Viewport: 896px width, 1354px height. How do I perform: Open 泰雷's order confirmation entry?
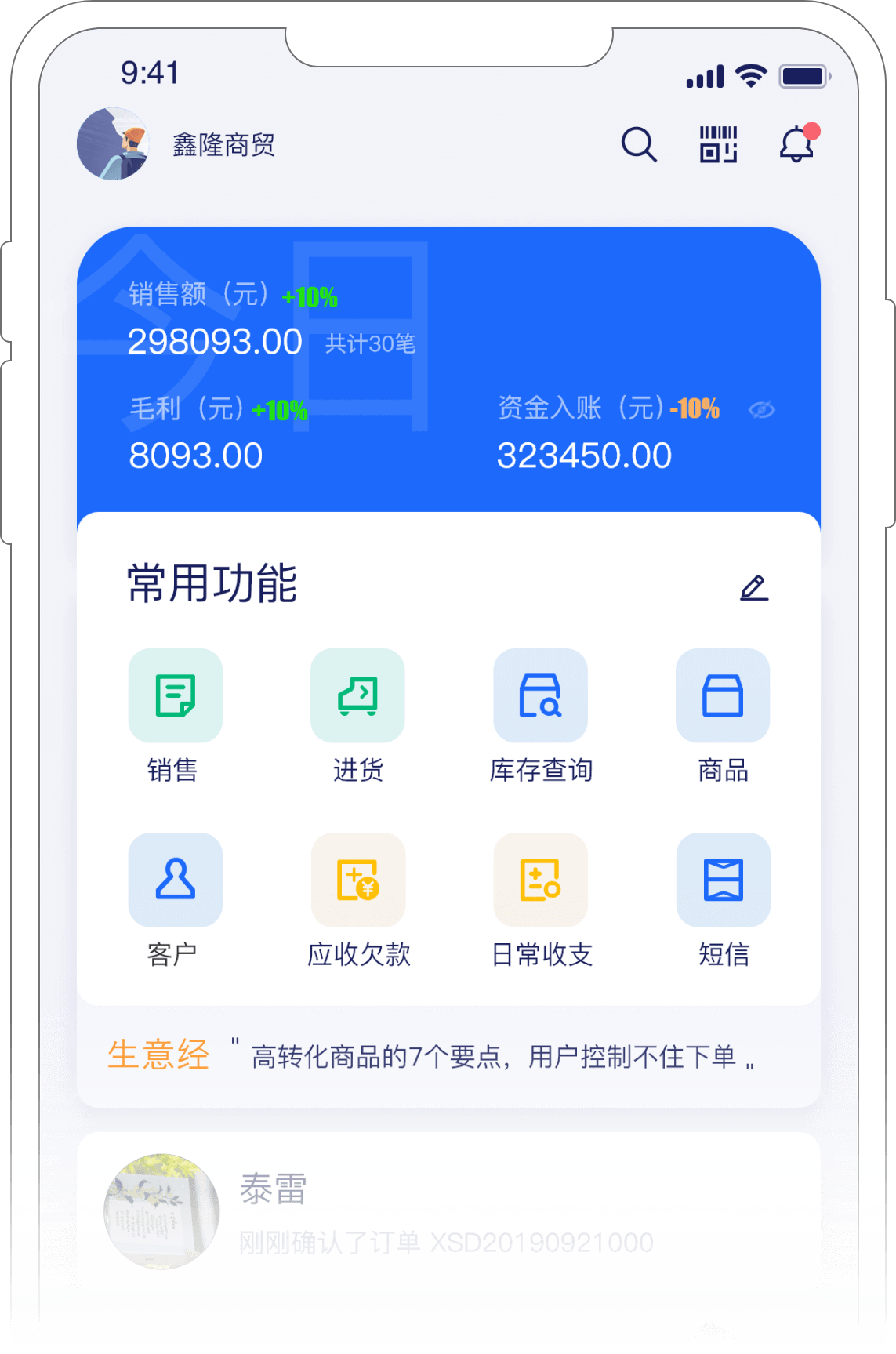coord(448,1212)
